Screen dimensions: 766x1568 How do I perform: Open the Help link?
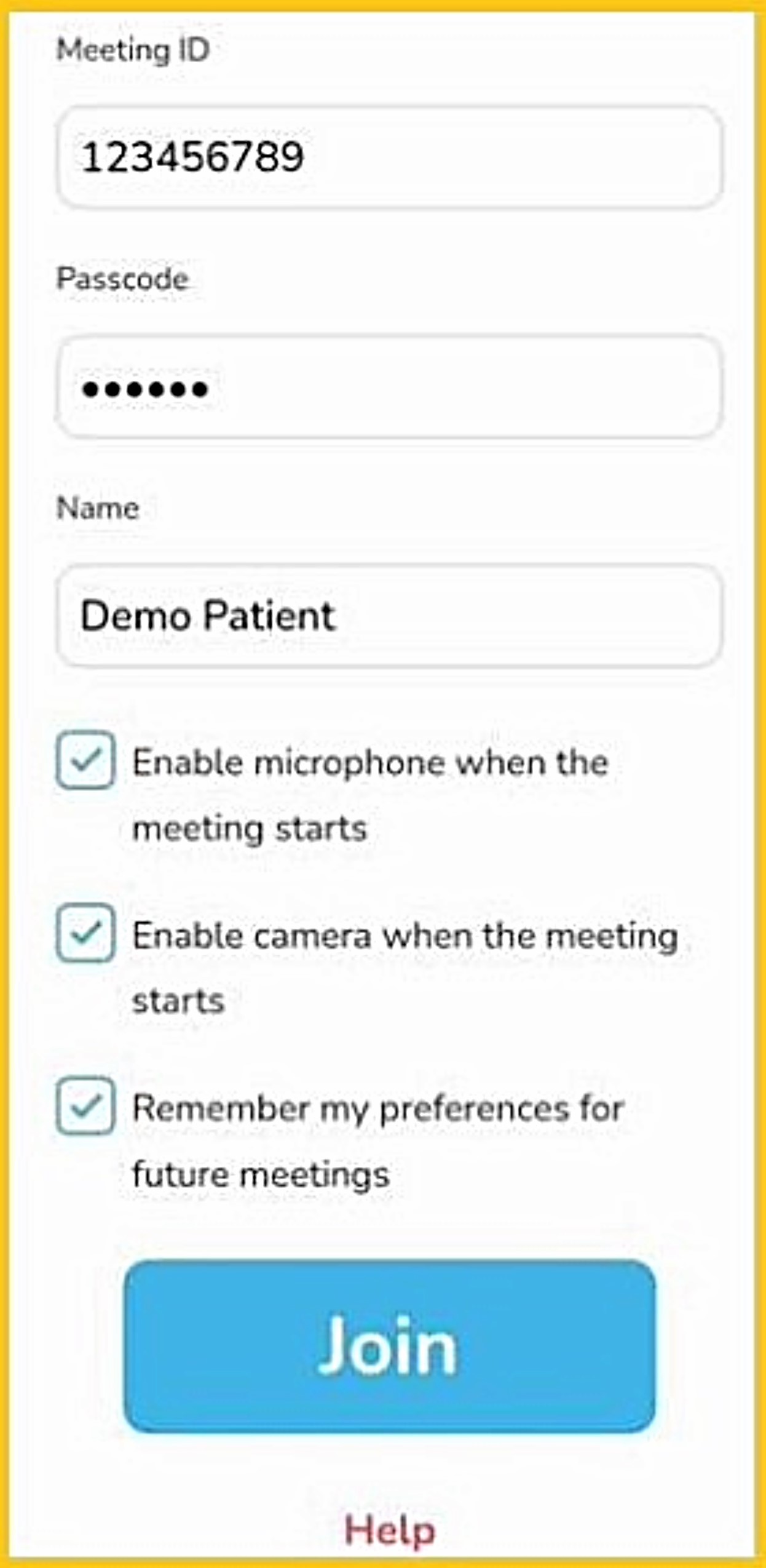389,1529
